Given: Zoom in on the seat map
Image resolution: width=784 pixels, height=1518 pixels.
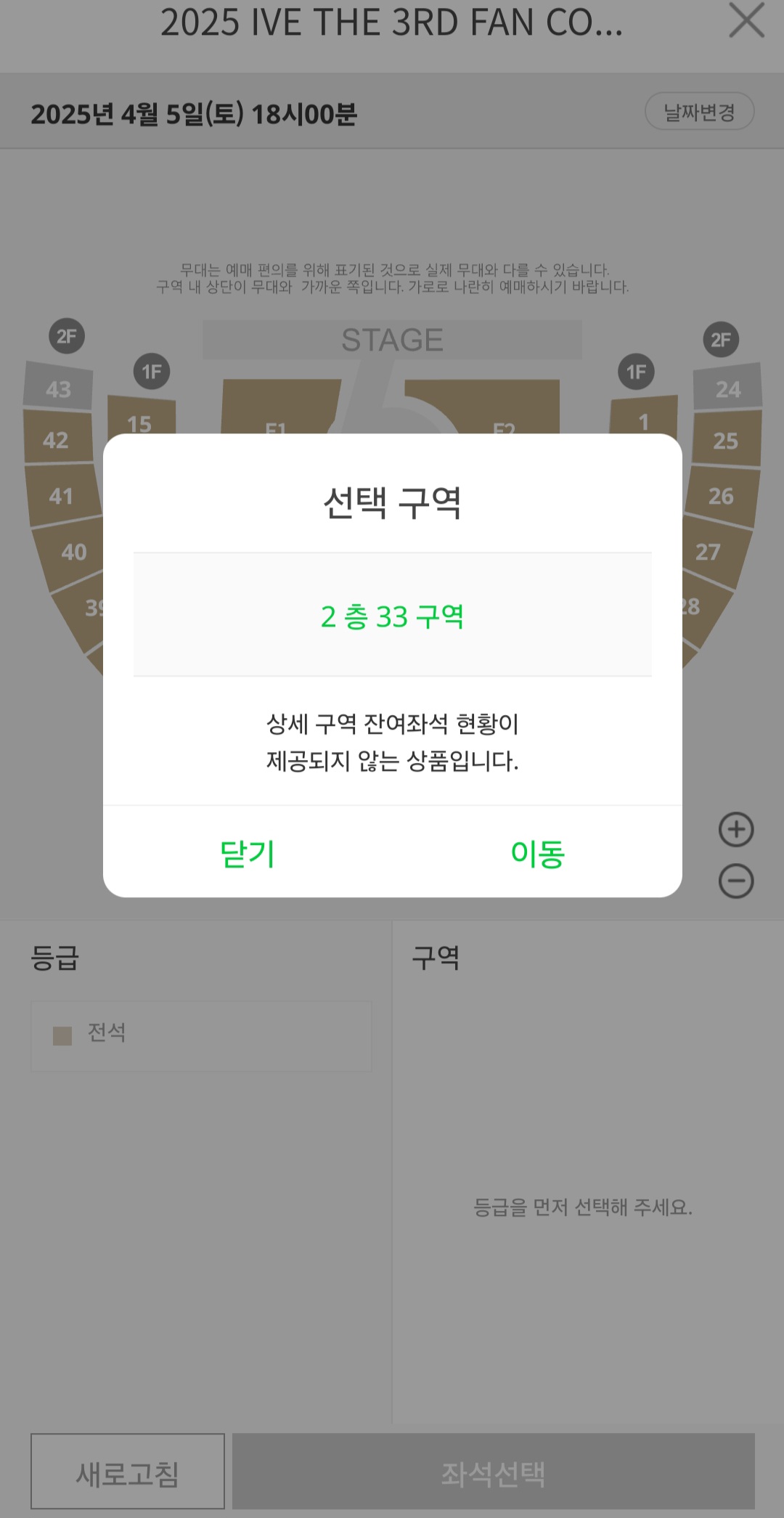Looking at the screenshot, I should coord(736,830).
